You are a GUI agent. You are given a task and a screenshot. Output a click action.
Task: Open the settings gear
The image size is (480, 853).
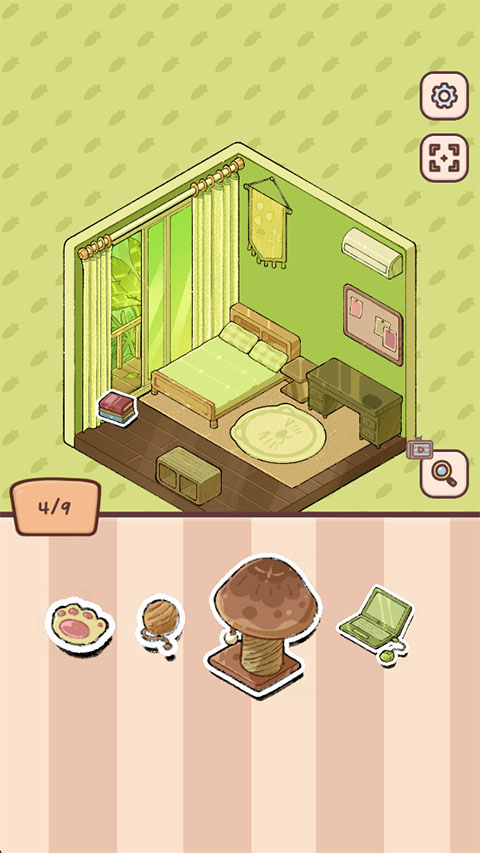pos(444,96)
